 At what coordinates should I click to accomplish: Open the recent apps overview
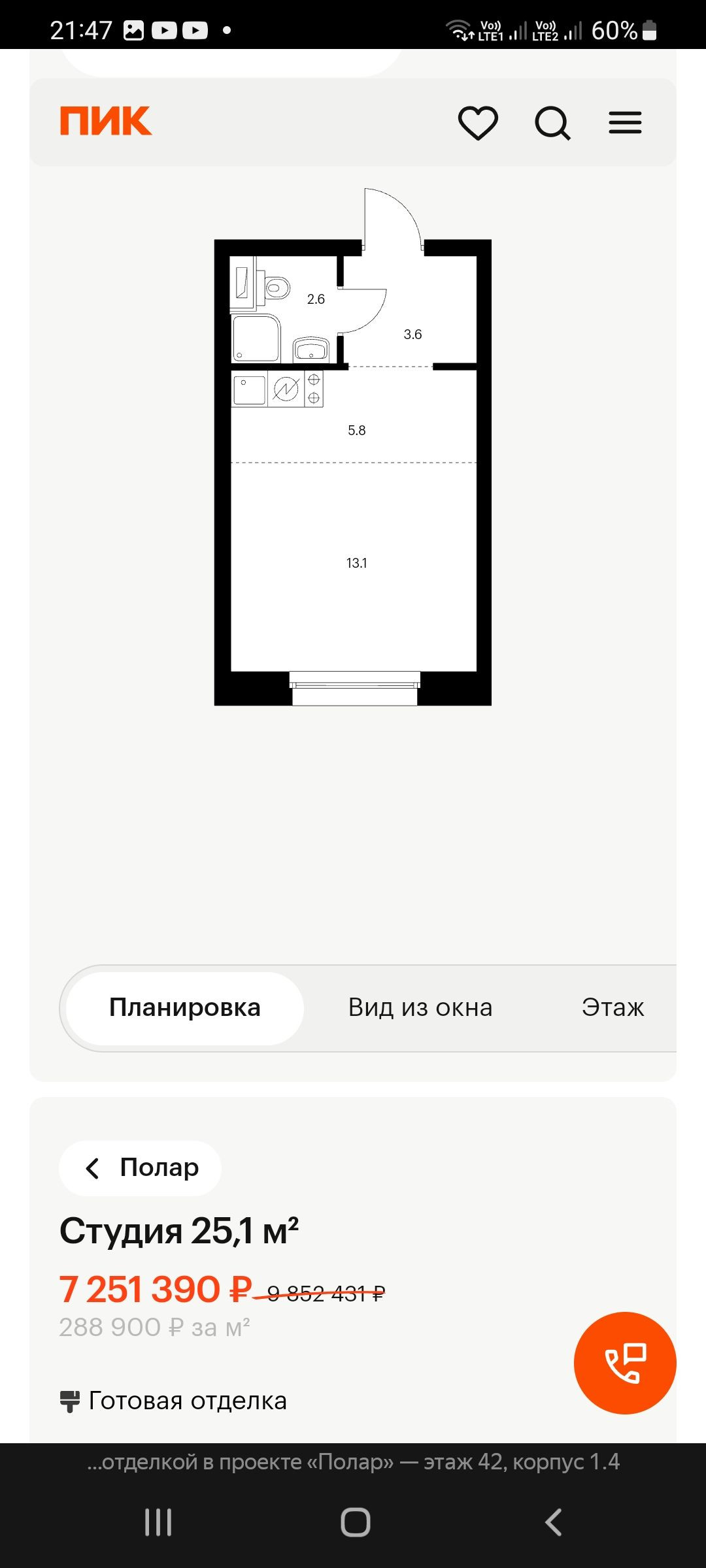[x=158, y=1522]
